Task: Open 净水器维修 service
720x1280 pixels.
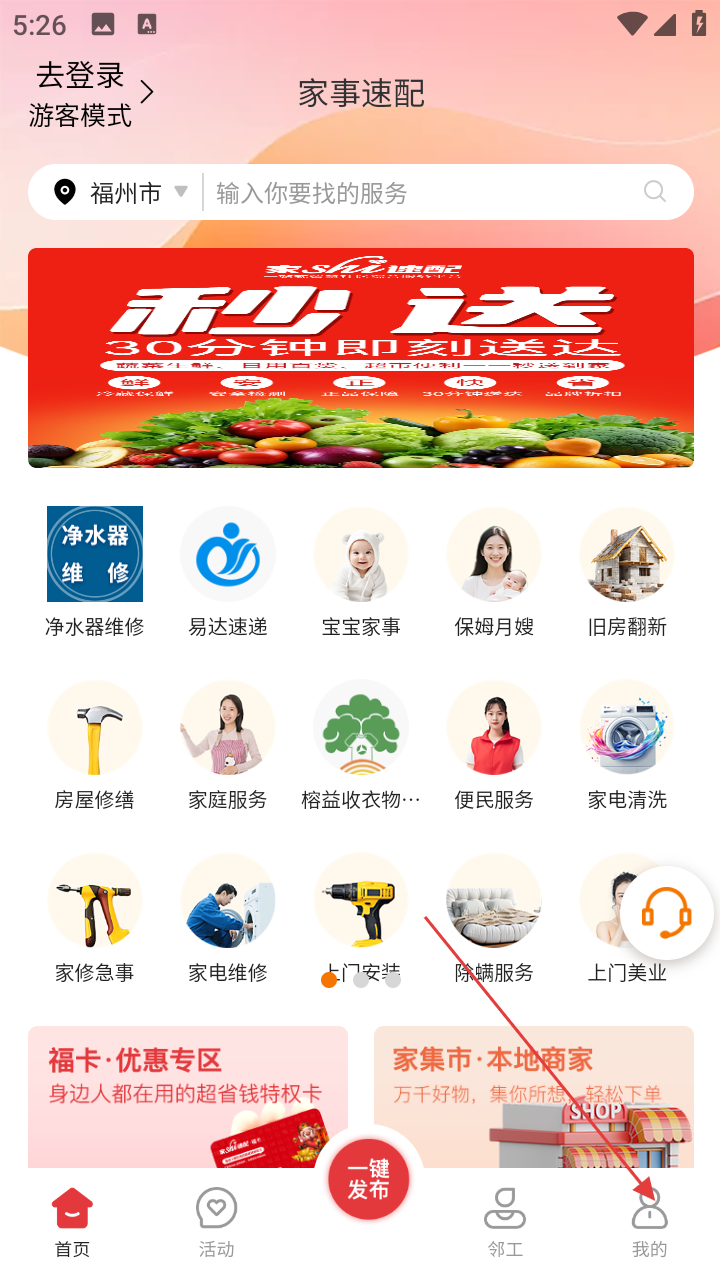Action: [x=95, y=572]
